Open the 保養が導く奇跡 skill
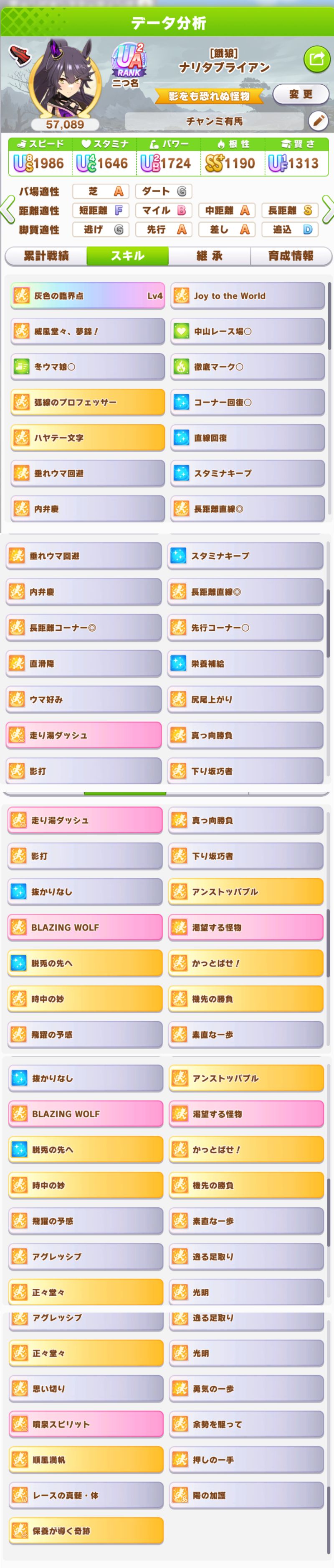The width and height of the screenshot is (334, 1568). tap(86, 1530)
